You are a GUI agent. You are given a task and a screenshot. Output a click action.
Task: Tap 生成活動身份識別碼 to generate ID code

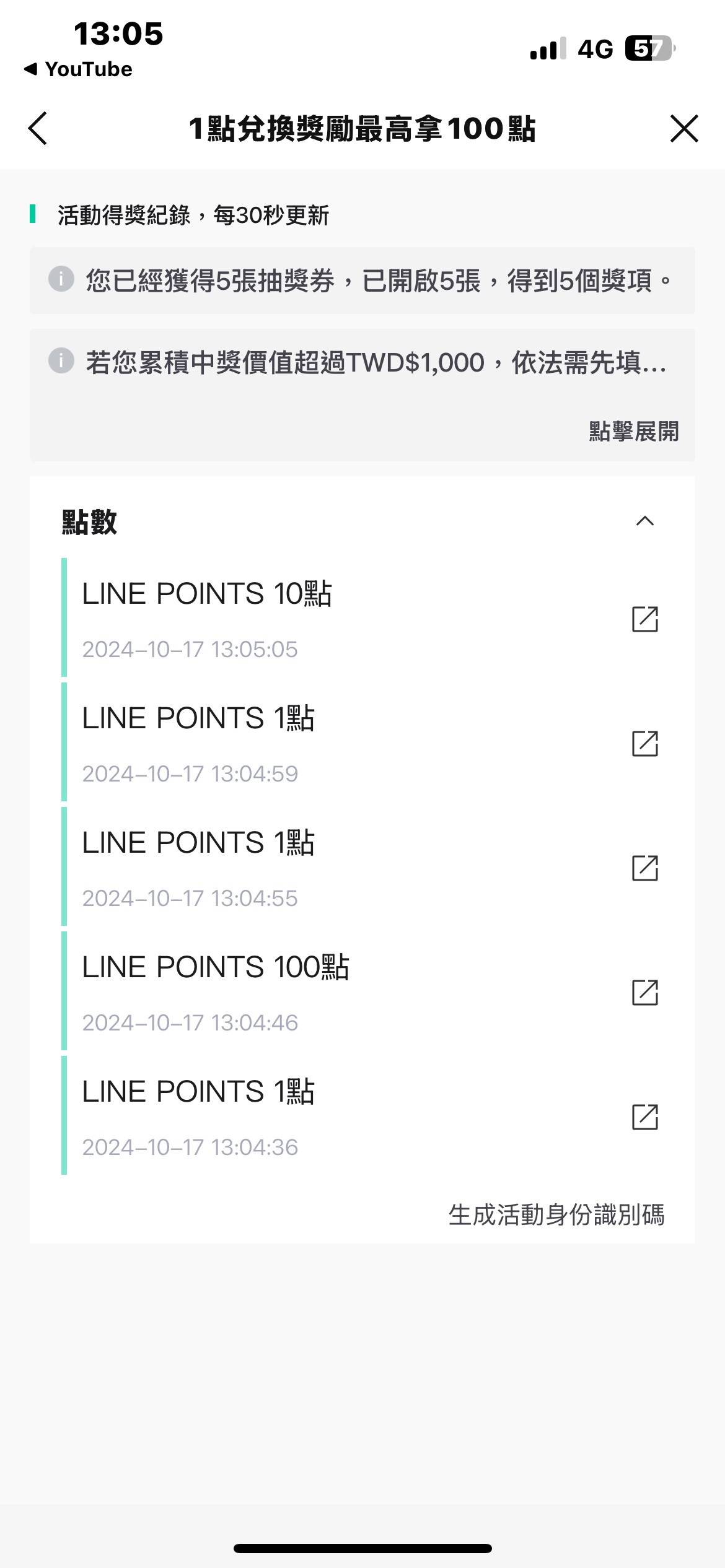[556, 1215]
